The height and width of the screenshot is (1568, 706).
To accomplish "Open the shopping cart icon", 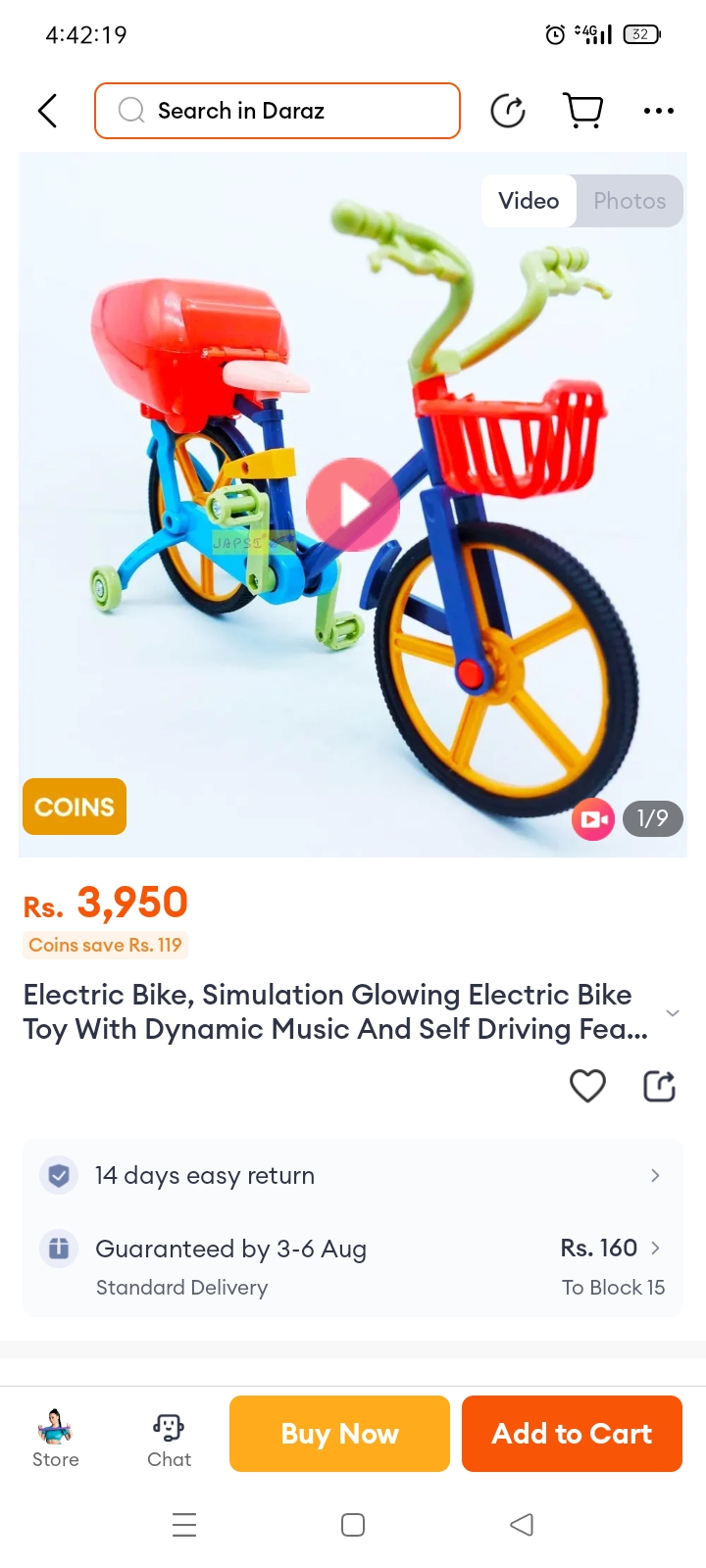I will point(582,111).
